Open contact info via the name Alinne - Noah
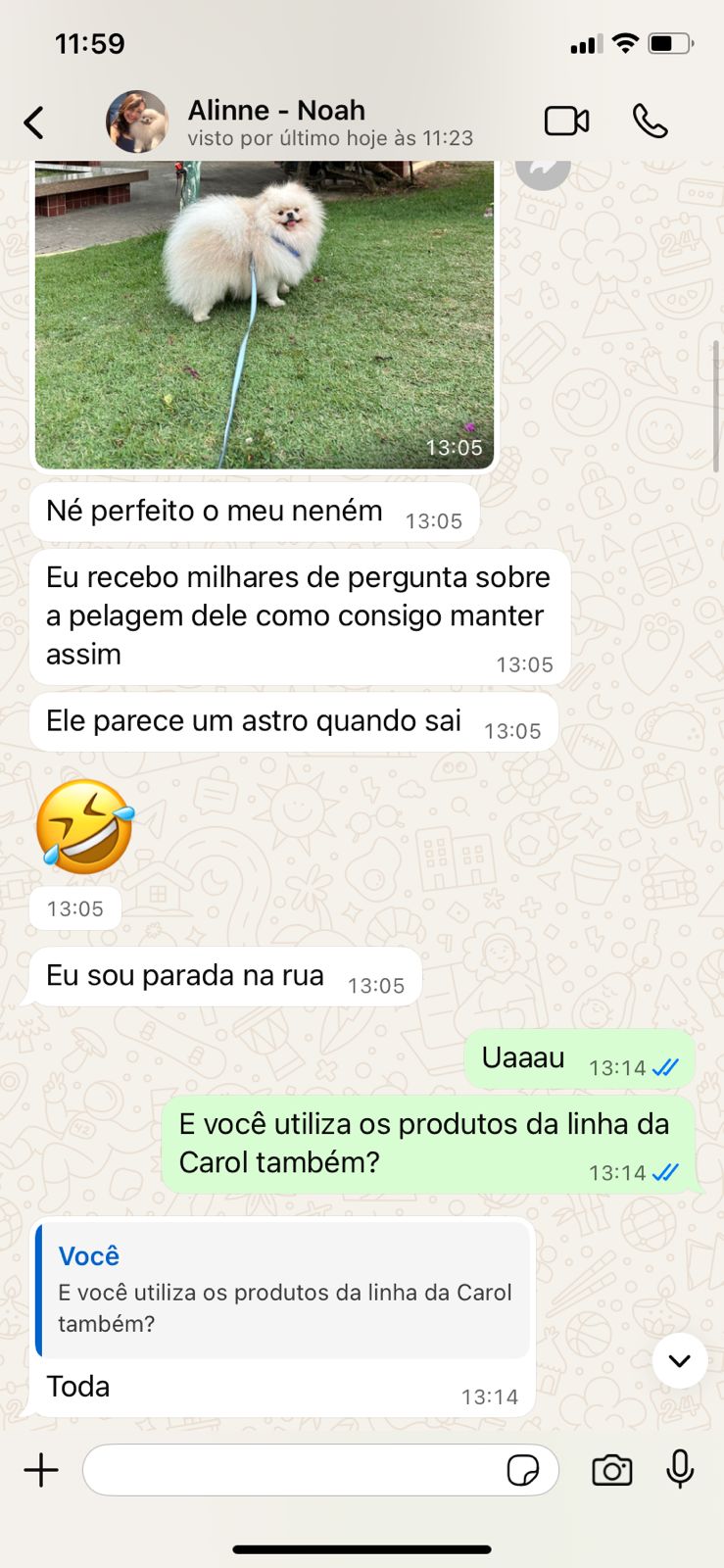The height and width of the screenshot is (1568, 724). click(275, 110)
